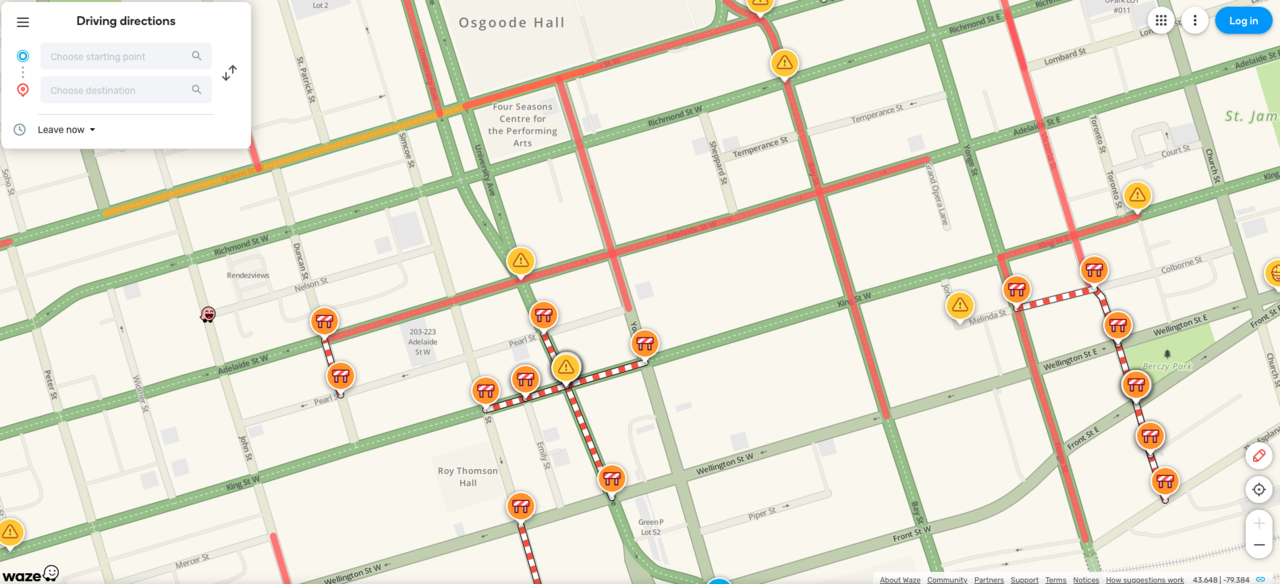Open the apps grid icon

pyautogui.click(x=1160, y=21)
